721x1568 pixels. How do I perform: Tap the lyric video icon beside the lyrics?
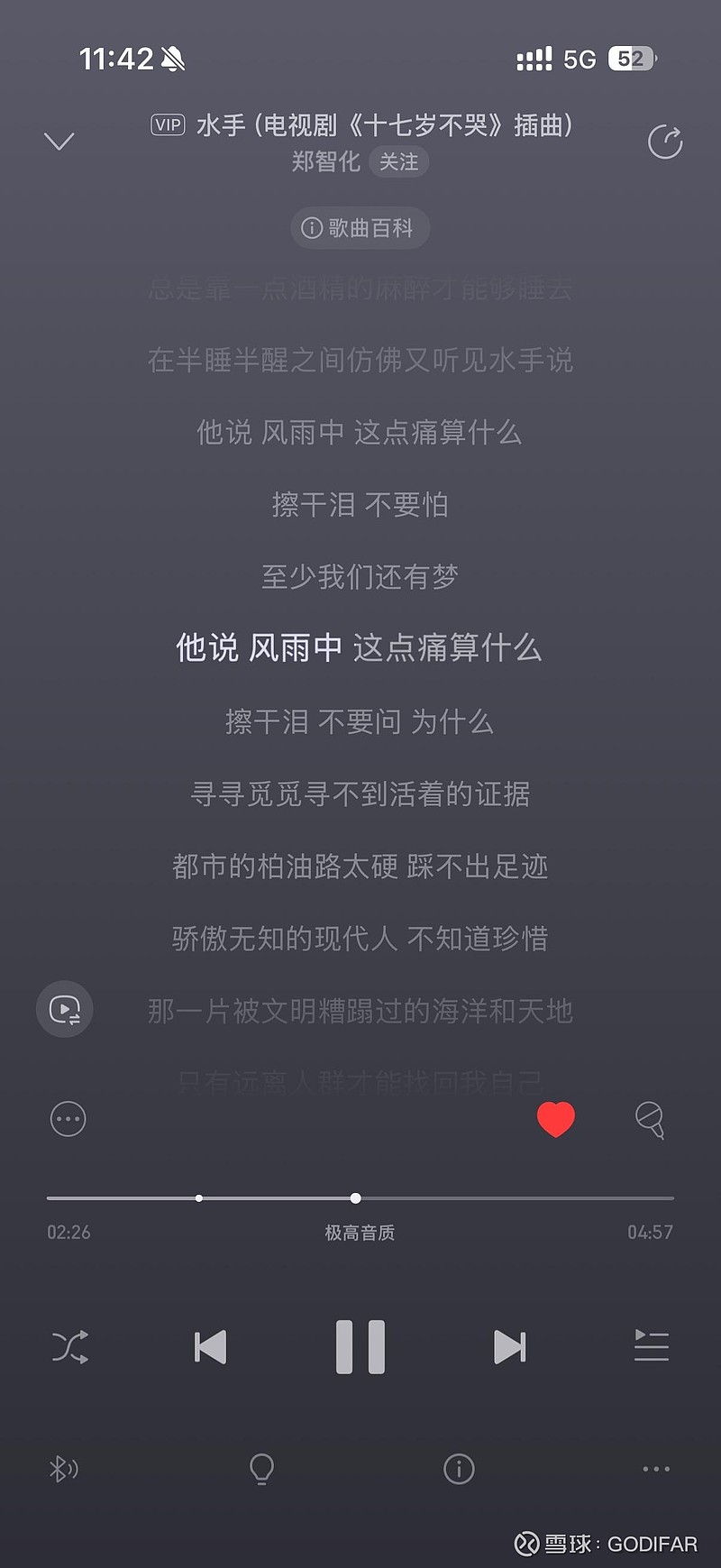point(65,1009)
